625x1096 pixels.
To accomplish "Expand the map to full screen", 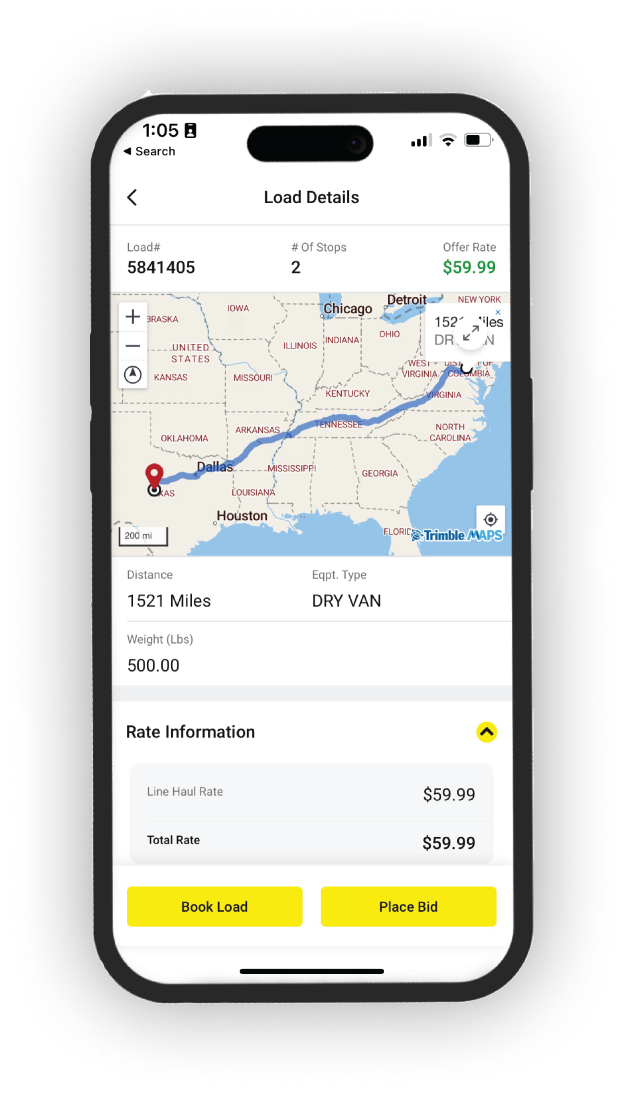I will pyautogui.click(x=471, y=334).
